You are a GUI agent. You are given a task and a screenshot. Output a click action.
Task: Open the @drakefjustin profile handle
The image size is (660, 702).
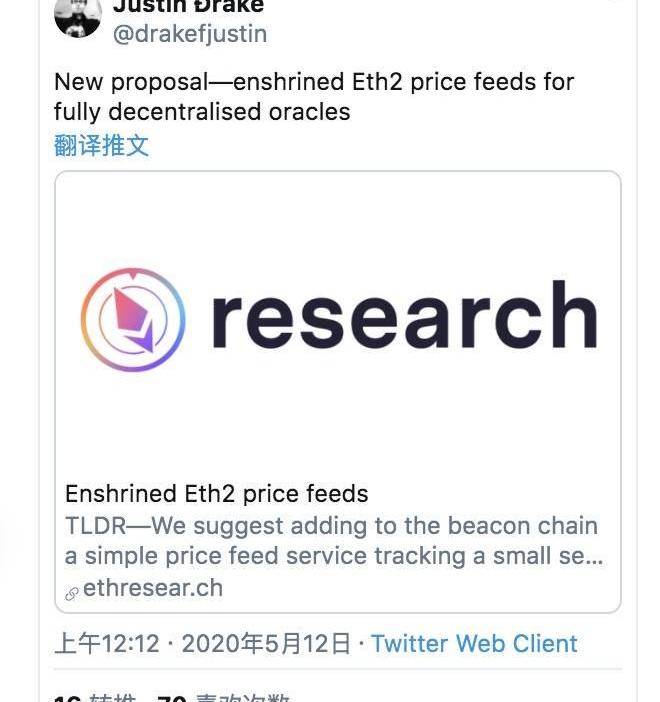coord(190,34)
